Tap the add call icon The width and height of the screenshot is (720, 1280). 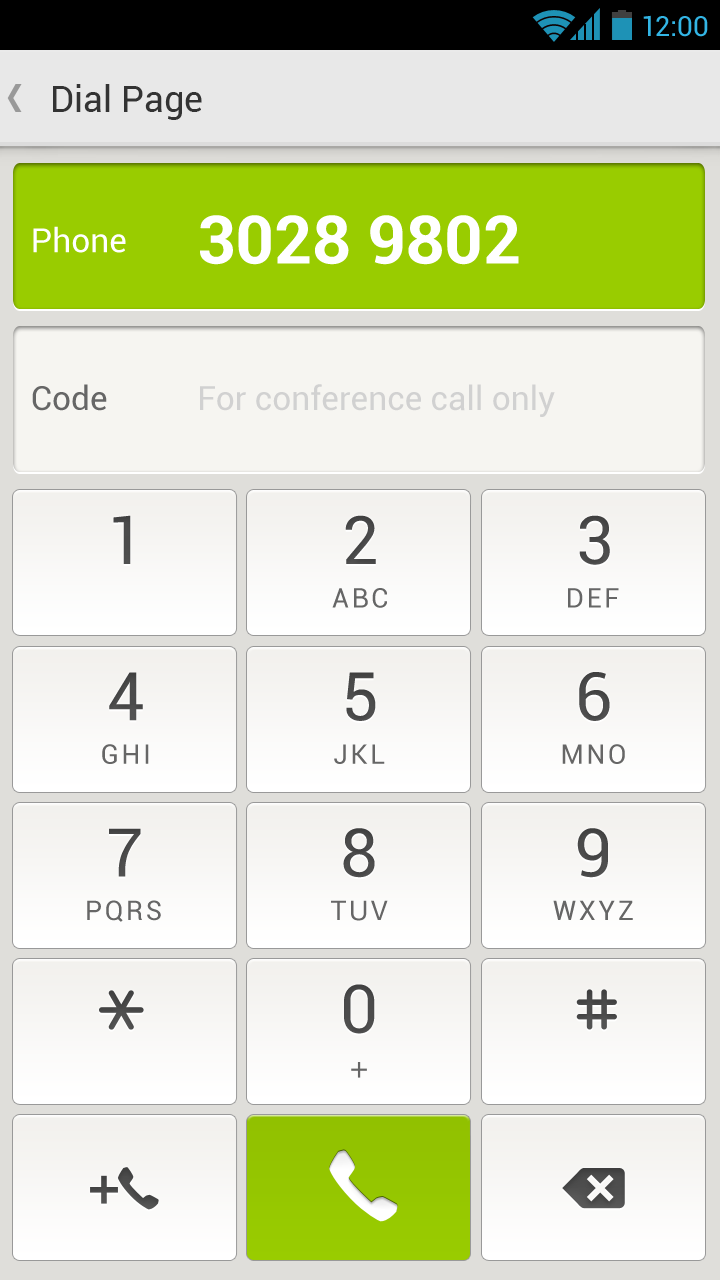124,1187
